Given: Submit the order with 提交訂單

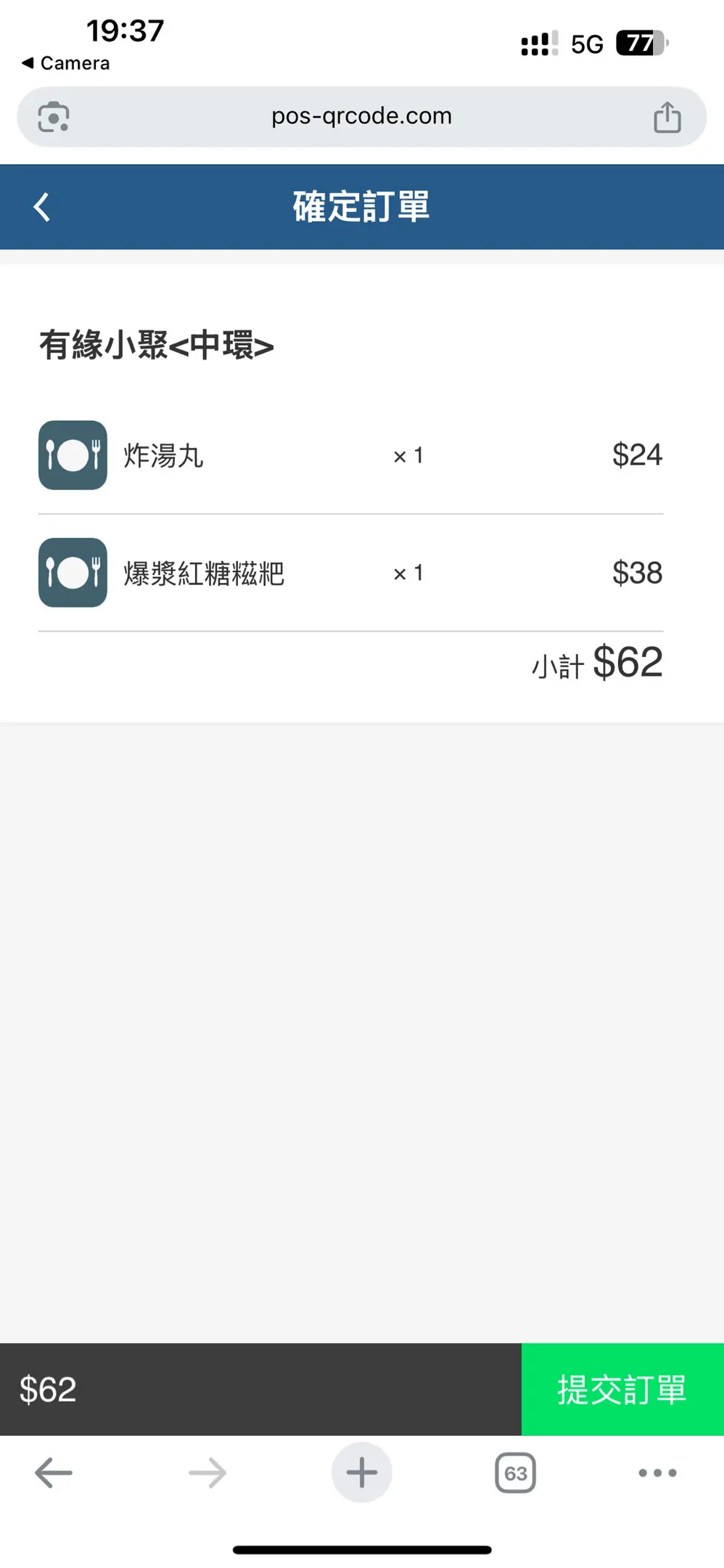Looking at the screenshot, I should pos(622,1389).
